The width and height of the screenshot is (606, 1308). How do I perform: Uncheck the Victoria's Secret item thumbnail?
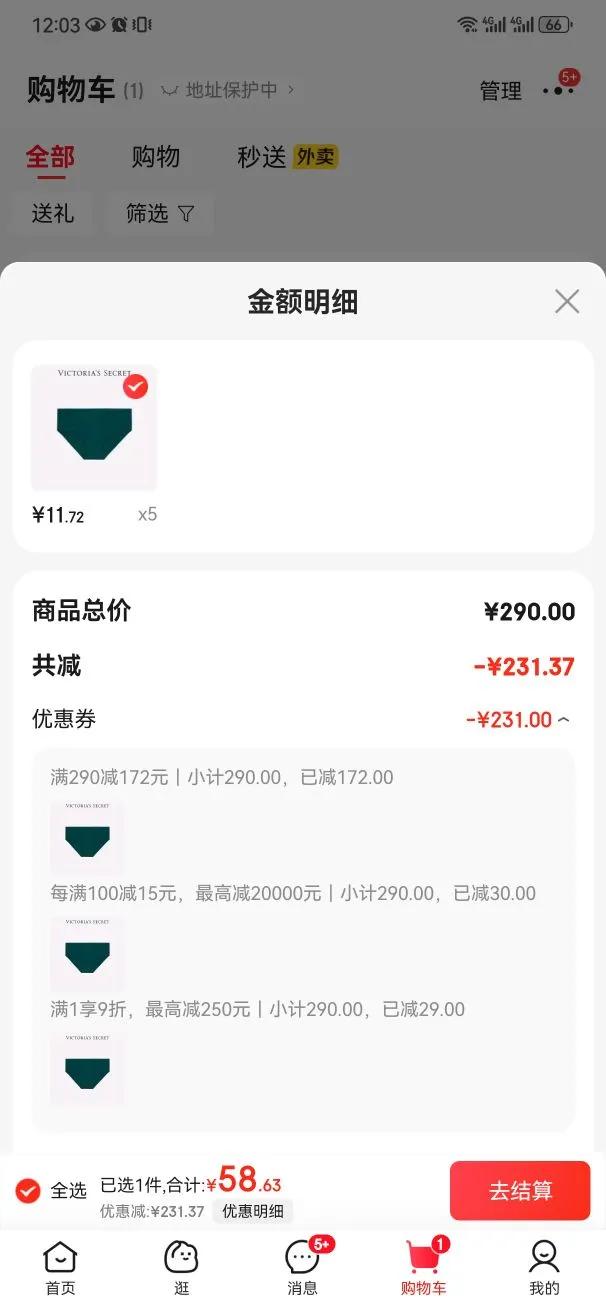pyautogui.click(x=135, y=387)
